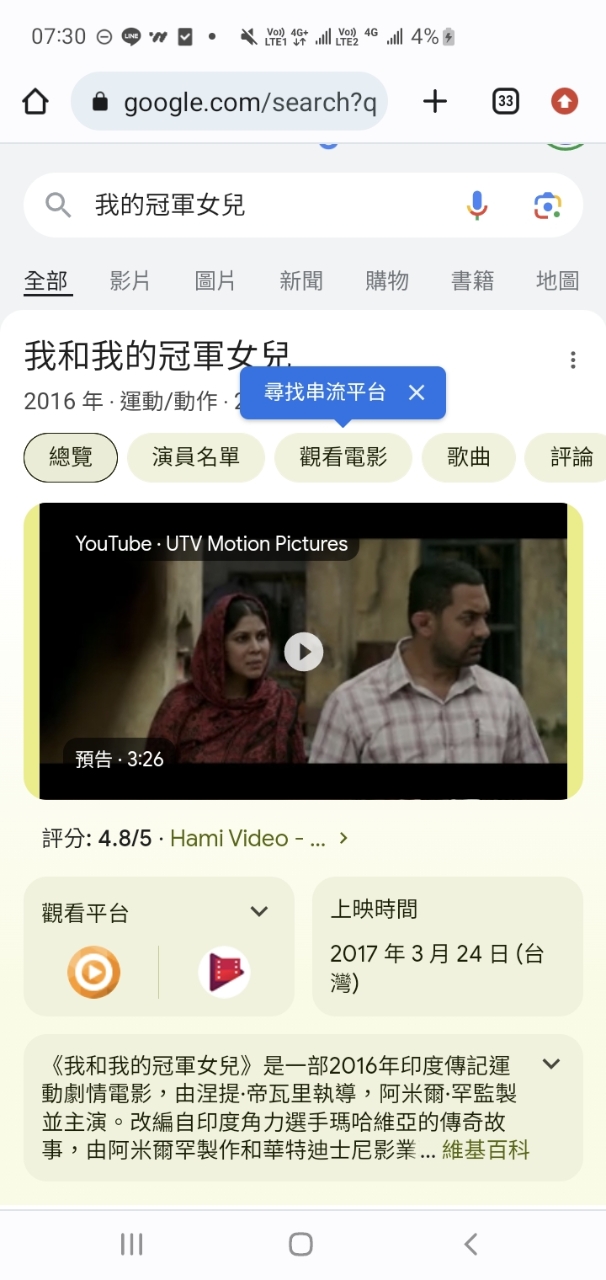
Task: Select the 歌曲 chip
Action: point(469,458)
